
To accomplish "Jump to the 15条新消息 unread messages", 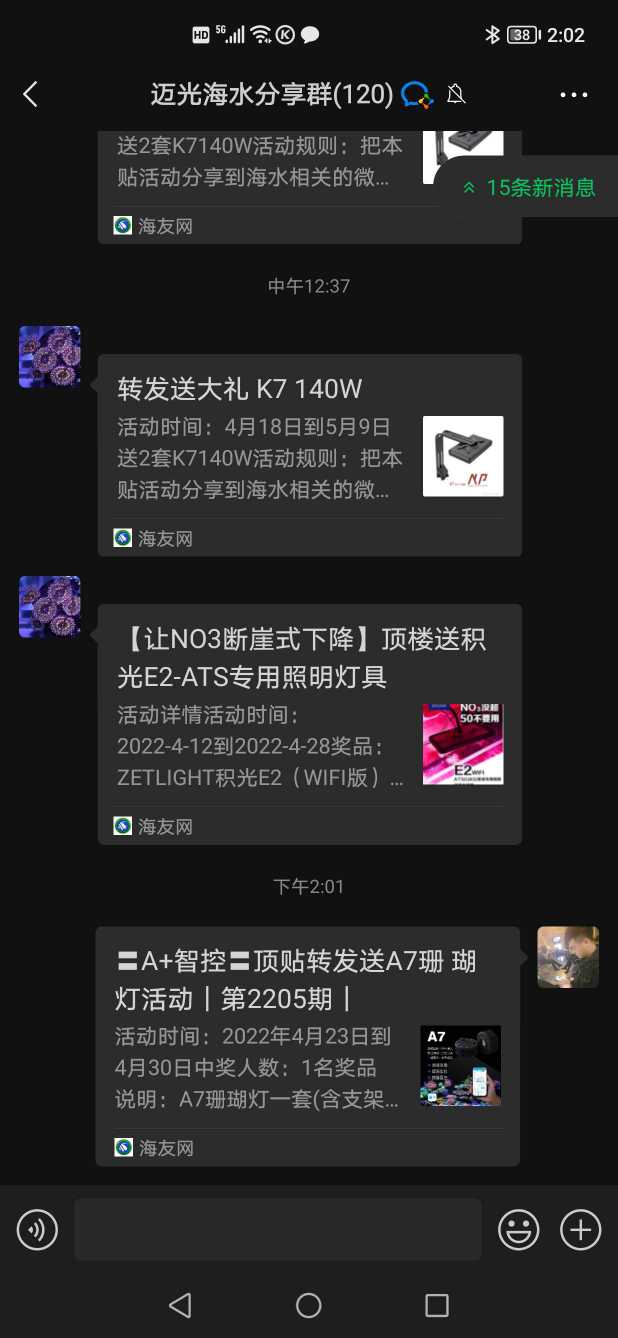I will 530,187.
